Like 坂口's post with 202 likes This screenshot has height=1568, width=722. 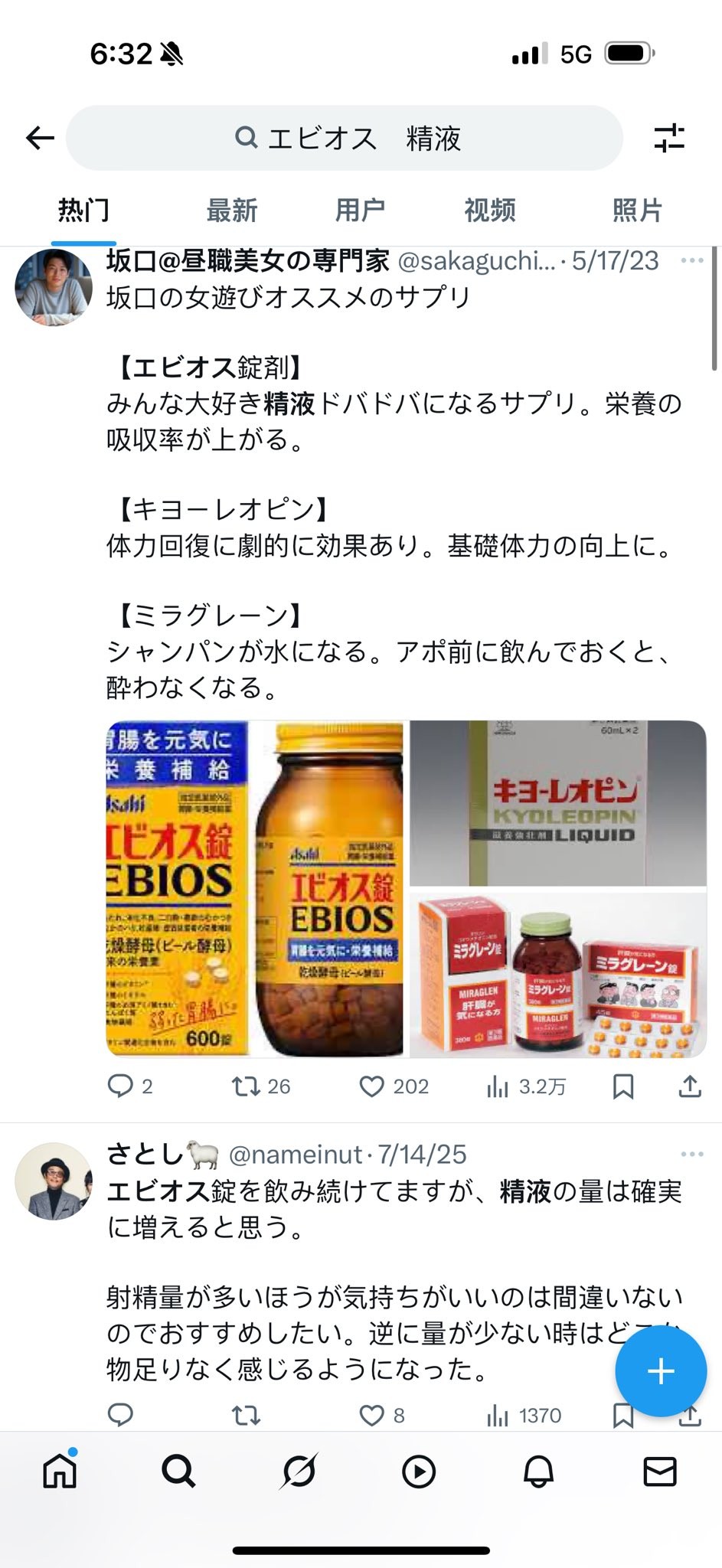pos(372,1086)
